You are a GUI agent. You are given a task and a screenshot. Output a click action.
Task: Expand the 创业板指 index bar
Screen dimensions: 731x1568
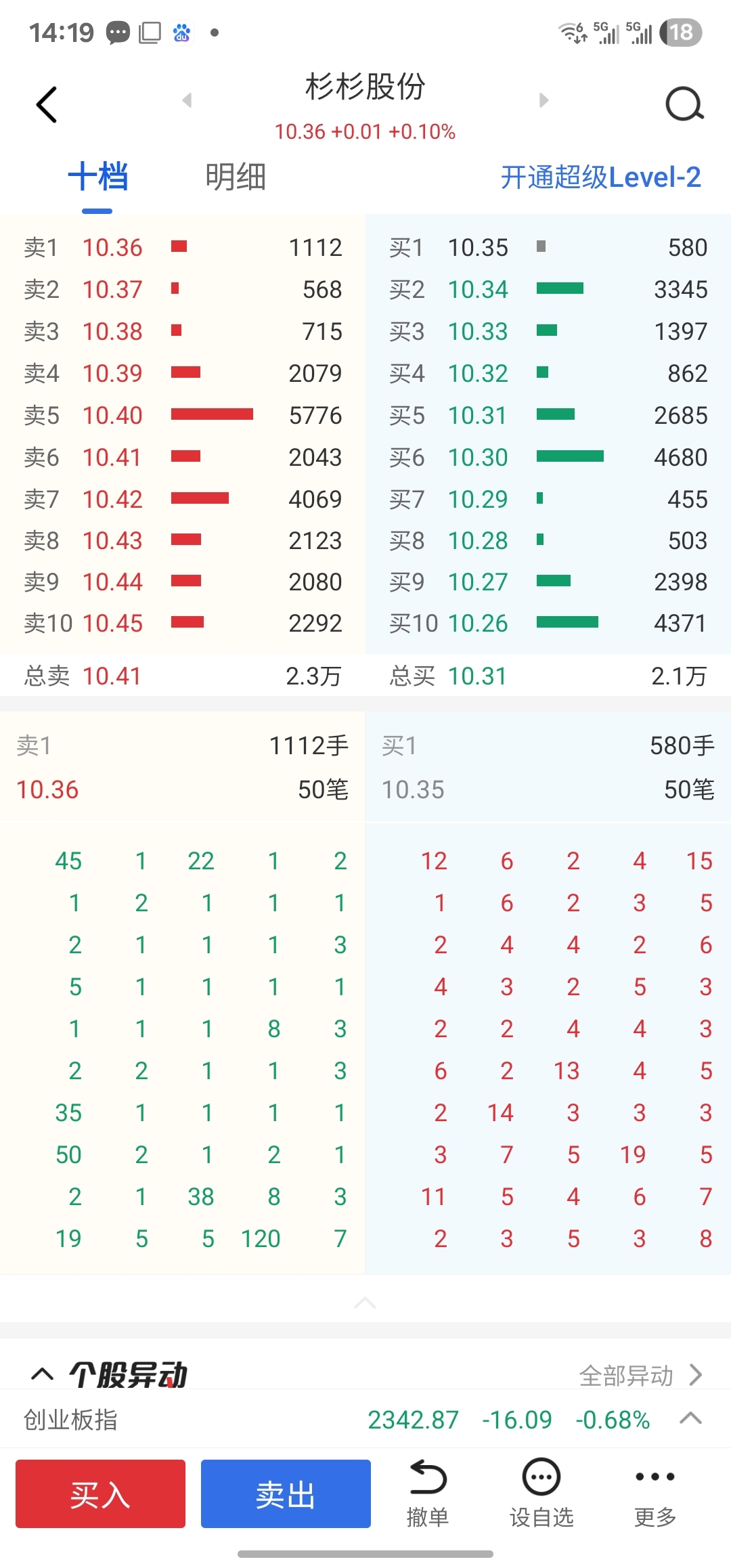tap(690, 1418)
